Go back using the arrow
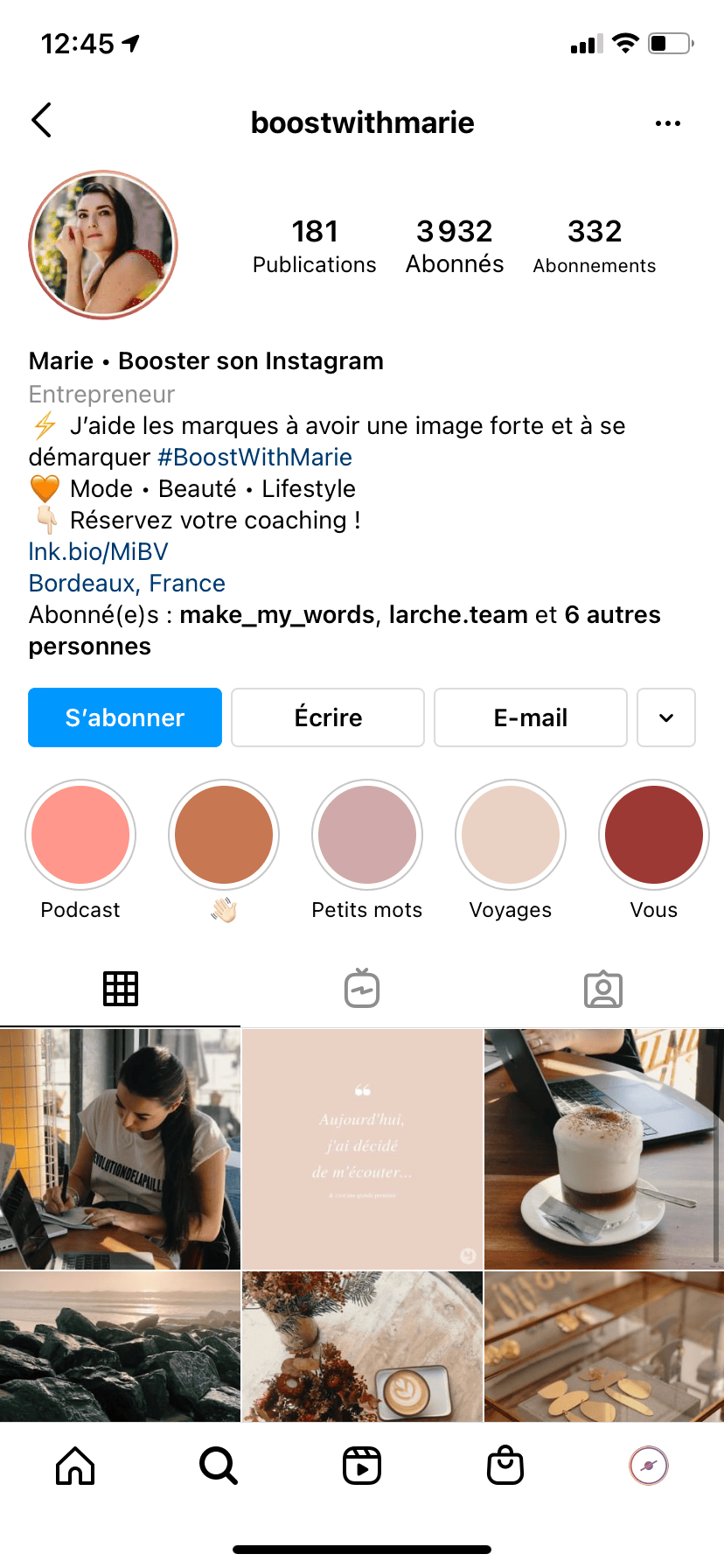 pos(42,121)
